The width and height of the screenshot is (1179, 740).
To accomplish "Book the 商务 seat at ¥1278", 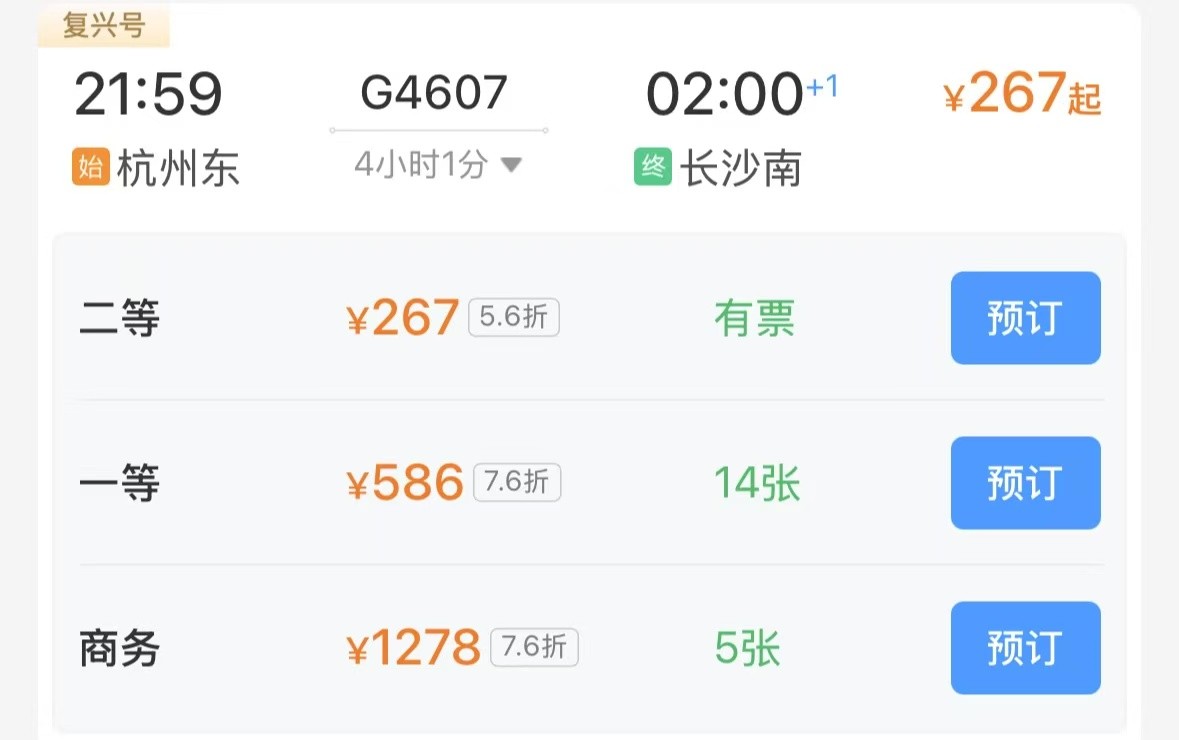I will [1025, 648].
